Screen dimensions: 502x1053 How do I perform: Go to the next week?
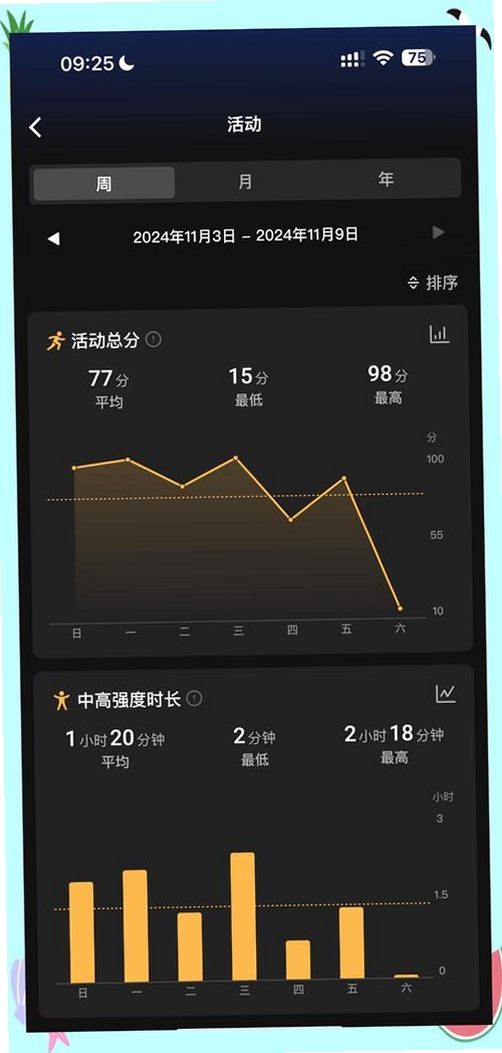click(438, 232)
